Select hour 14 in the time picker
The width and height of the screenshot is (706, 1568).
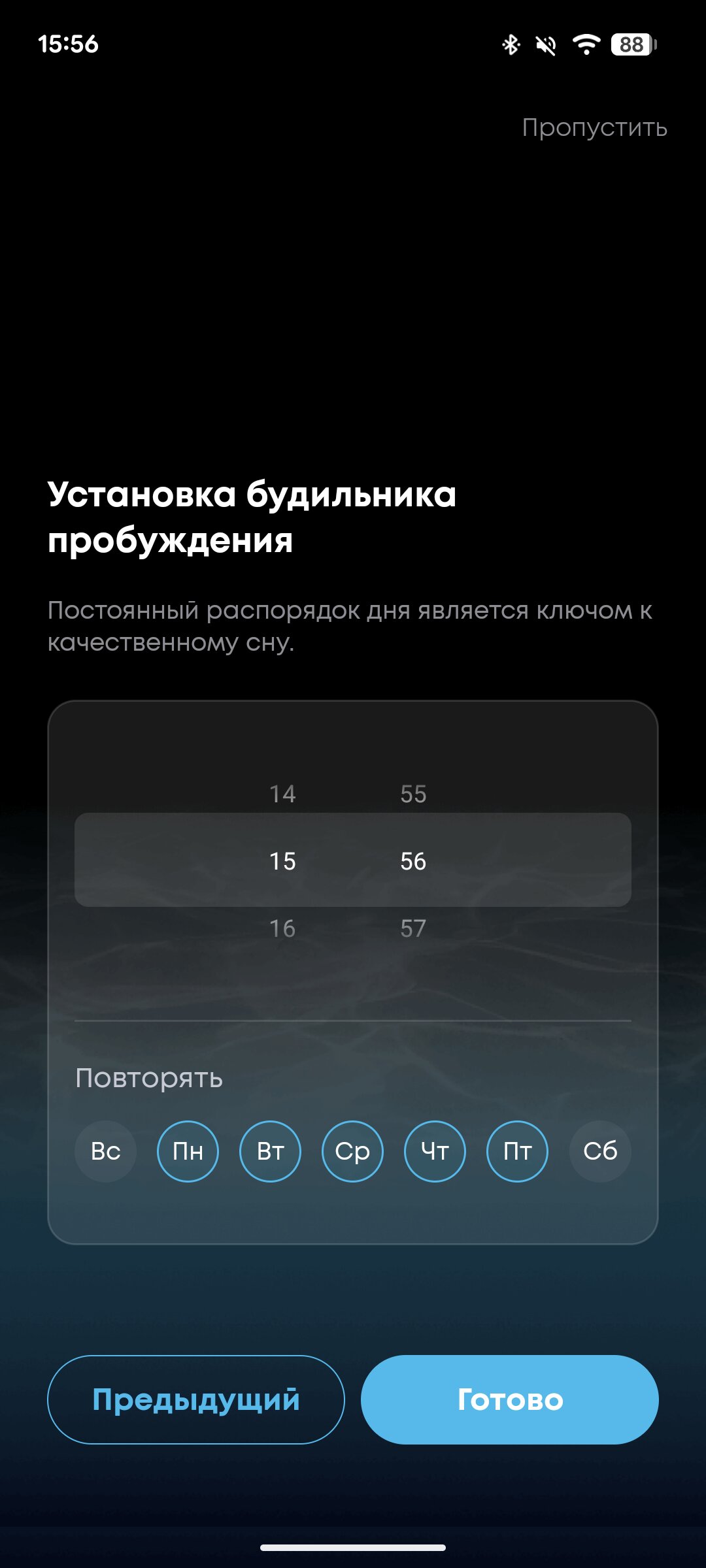282,794
